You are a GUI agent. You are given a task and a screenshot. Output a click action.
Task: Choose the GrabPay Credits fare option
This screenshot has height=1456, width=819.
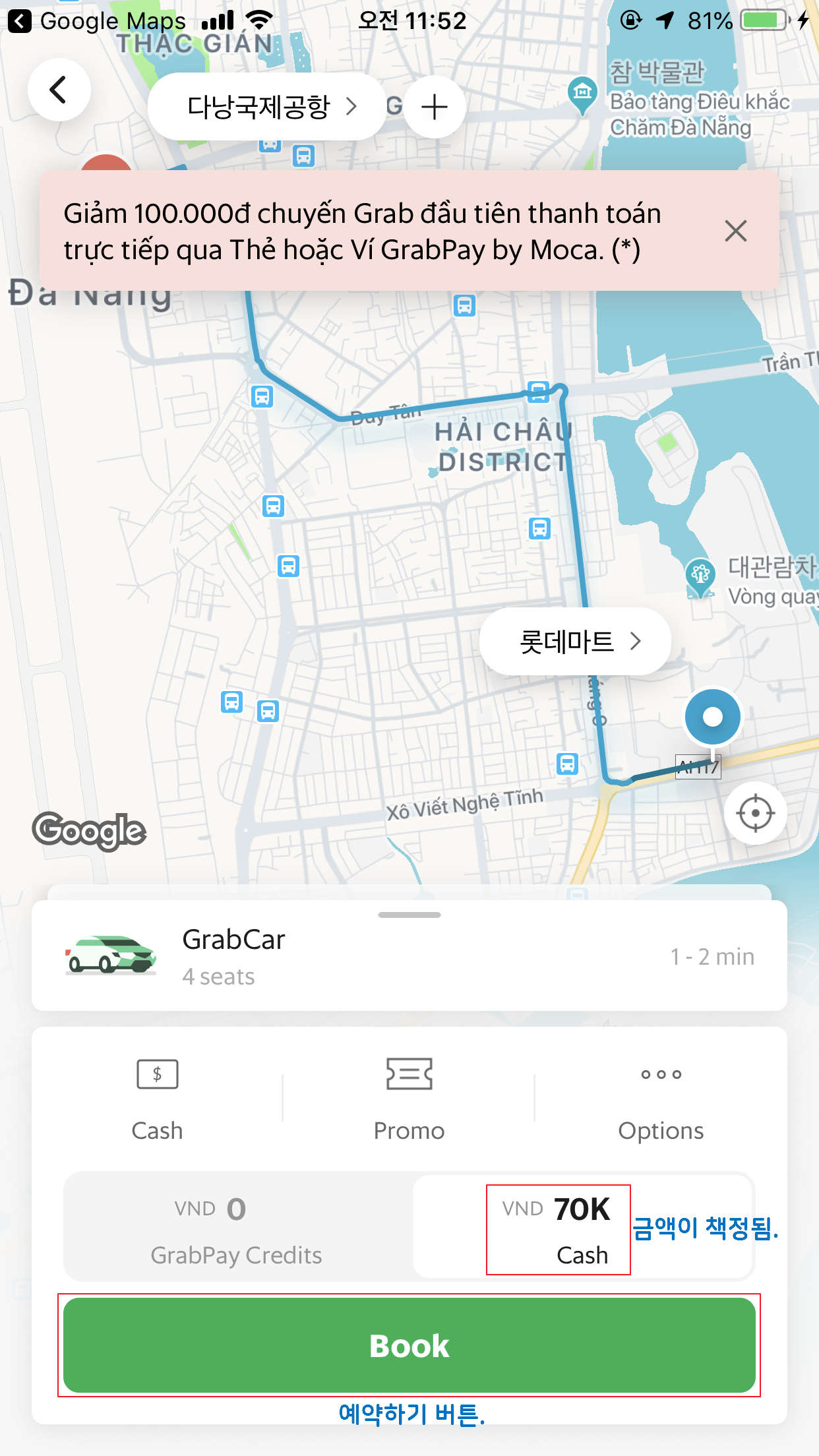pyautogui.click(x=236, y=1228)
